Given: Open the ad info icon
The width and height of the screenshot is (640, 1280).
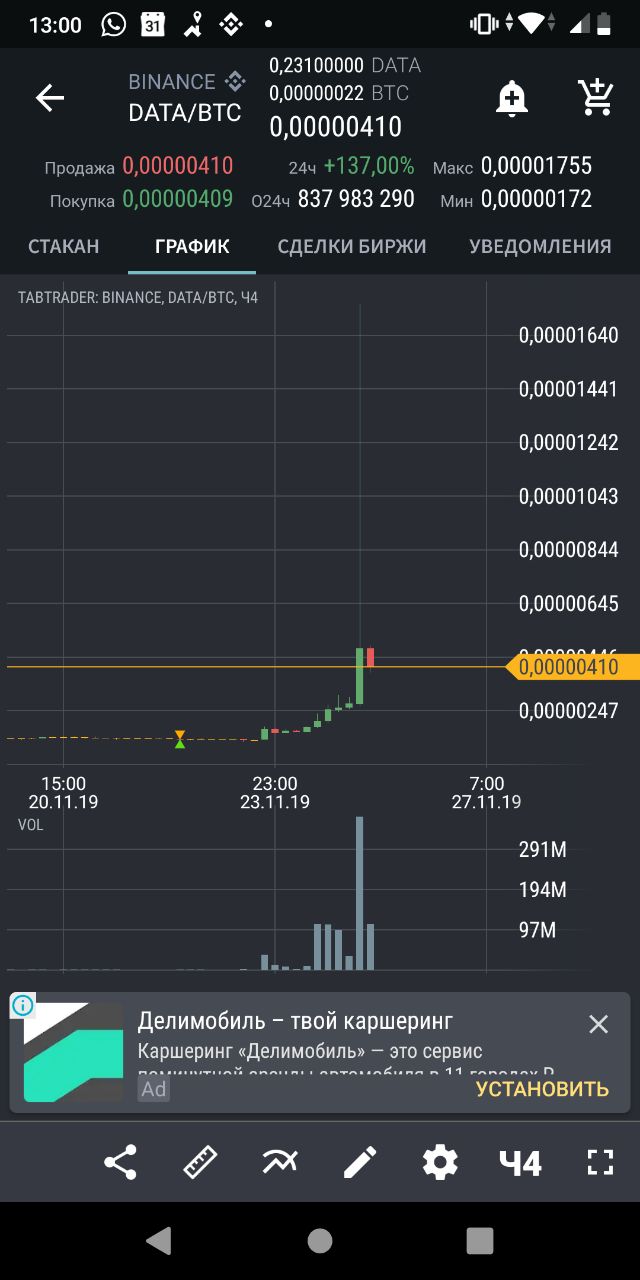Looking at the screenshot, I should point(23,1005).
